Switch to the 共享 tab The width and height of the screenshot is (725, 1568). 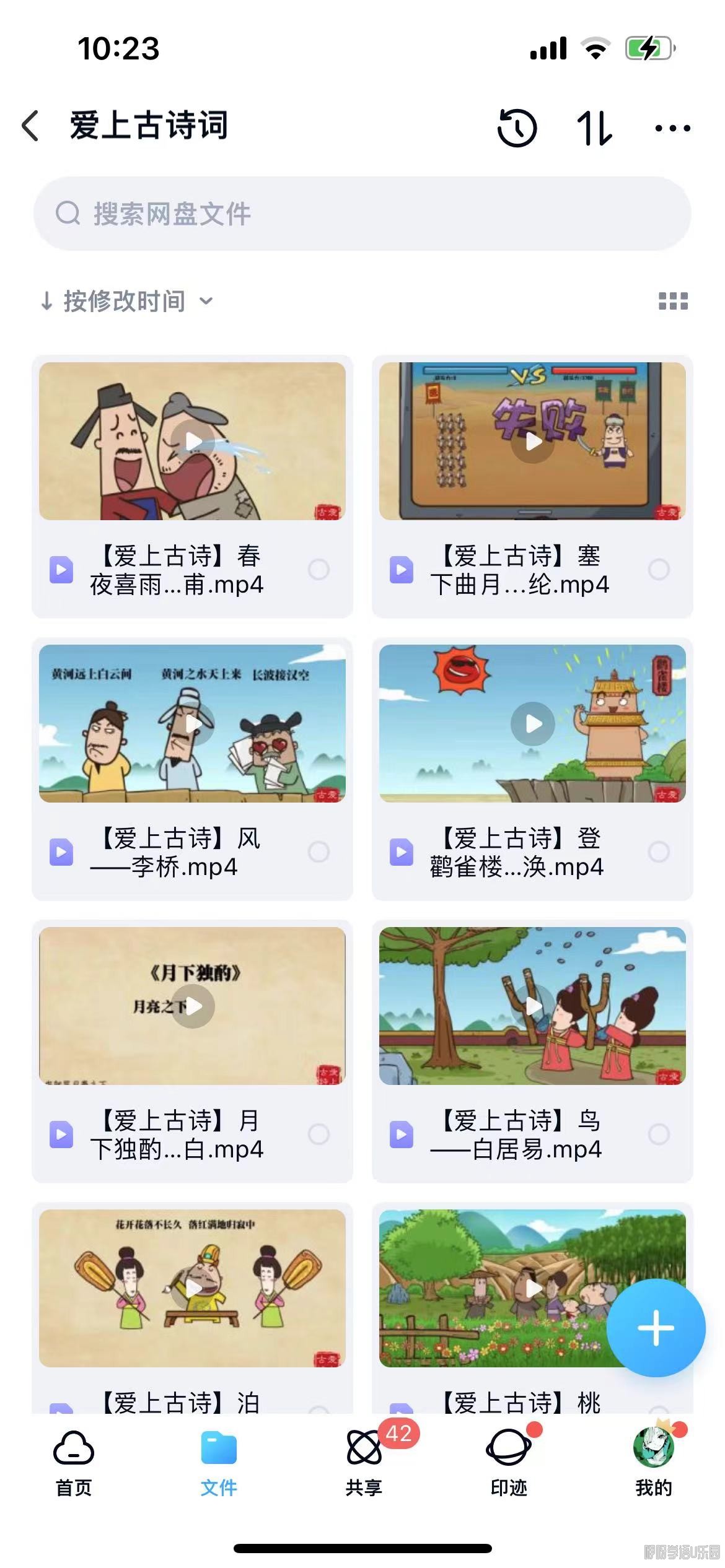pyautogui.click(x=364, y=1461)
